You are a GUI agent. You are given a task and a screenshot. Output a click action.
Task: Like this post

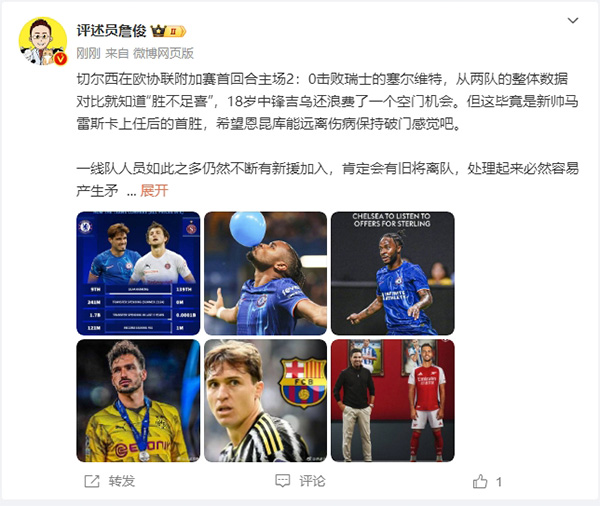coord(487,481)
